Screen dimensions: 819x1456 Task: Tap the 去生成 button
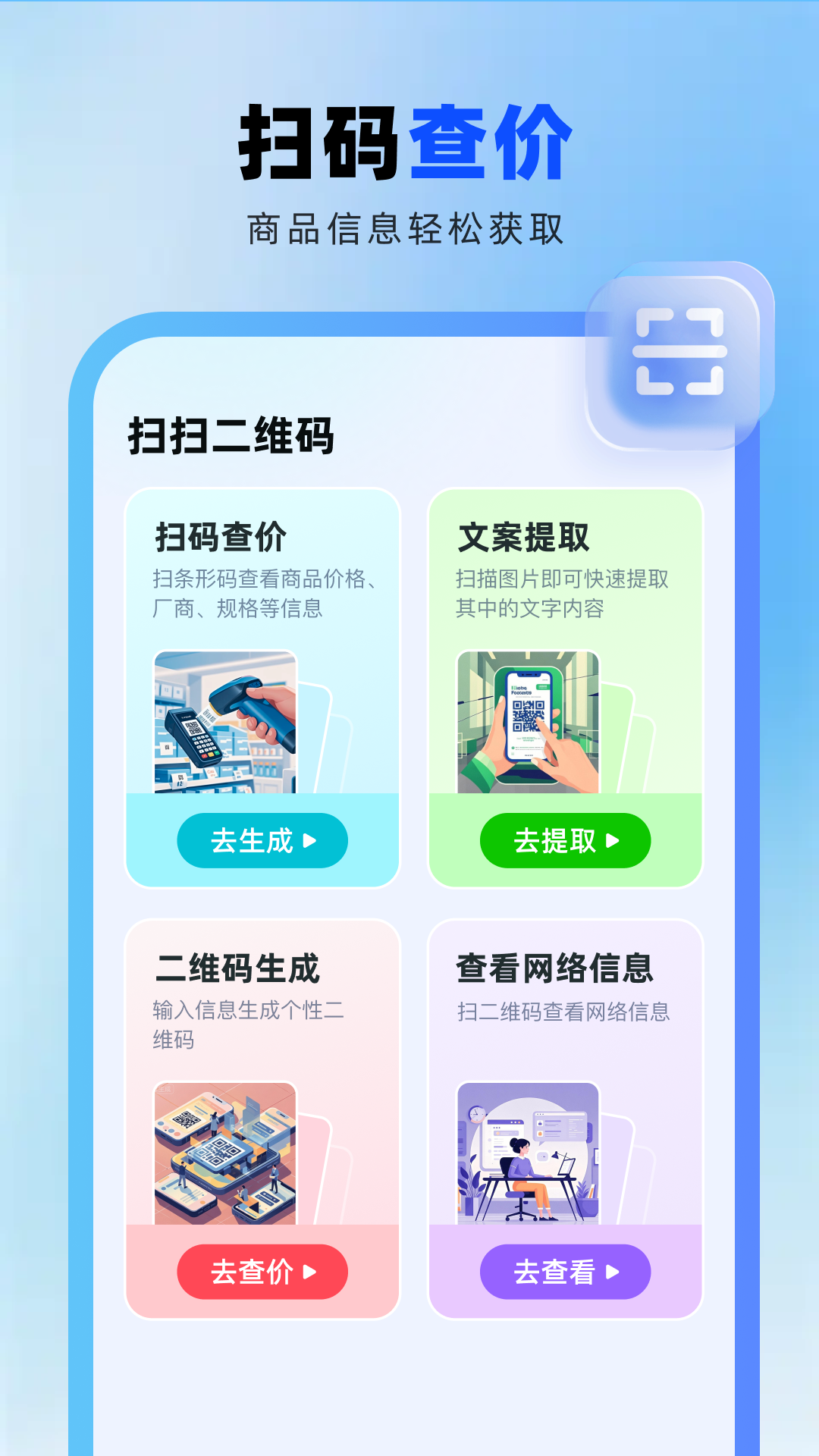point(263,839)
